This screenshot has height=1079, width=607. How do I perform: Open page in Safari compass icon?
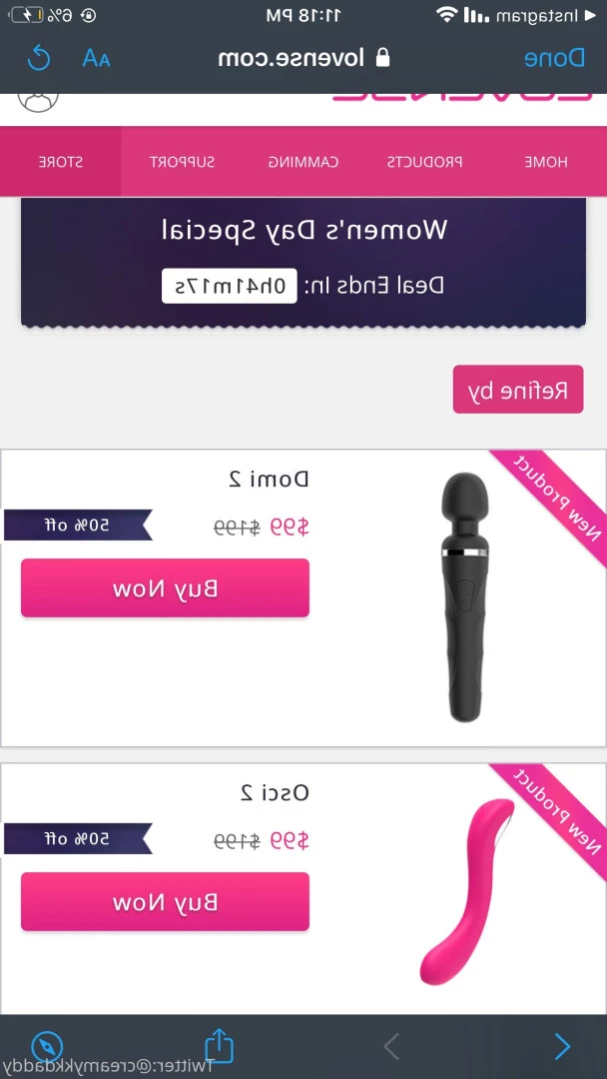point(47,1046)
